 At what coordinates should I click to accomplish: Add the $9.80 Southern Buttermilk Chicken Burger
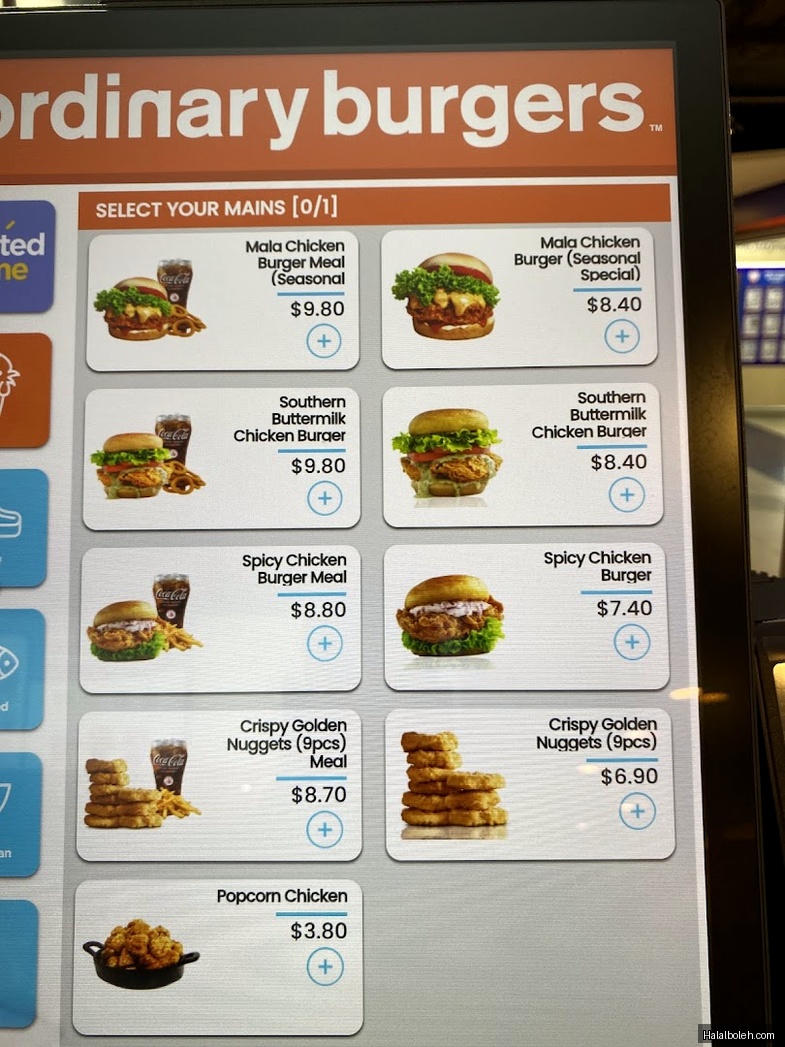coord(324,498)
